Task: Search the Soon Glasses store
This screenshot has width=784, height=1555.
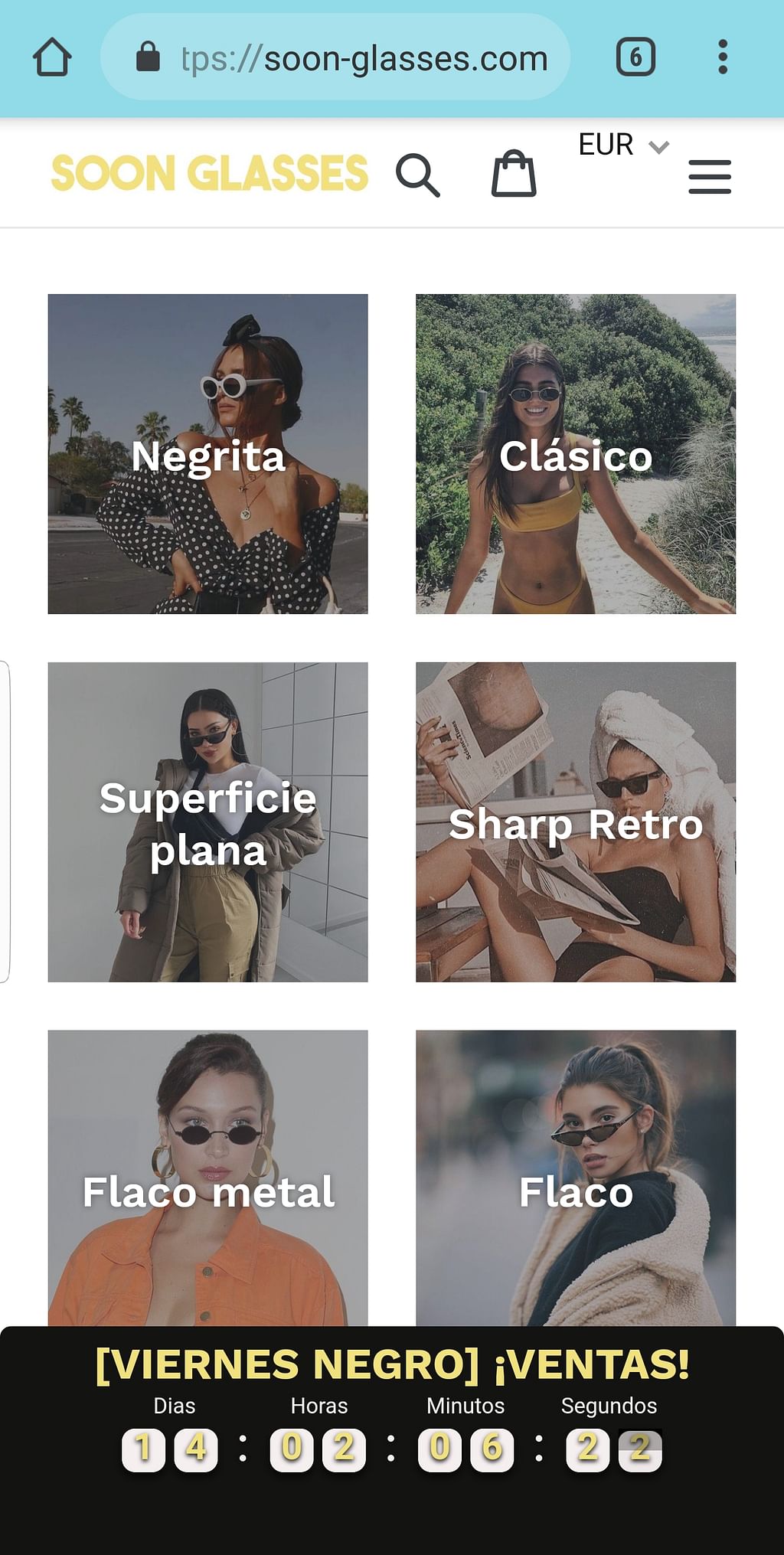Action: 417,175
